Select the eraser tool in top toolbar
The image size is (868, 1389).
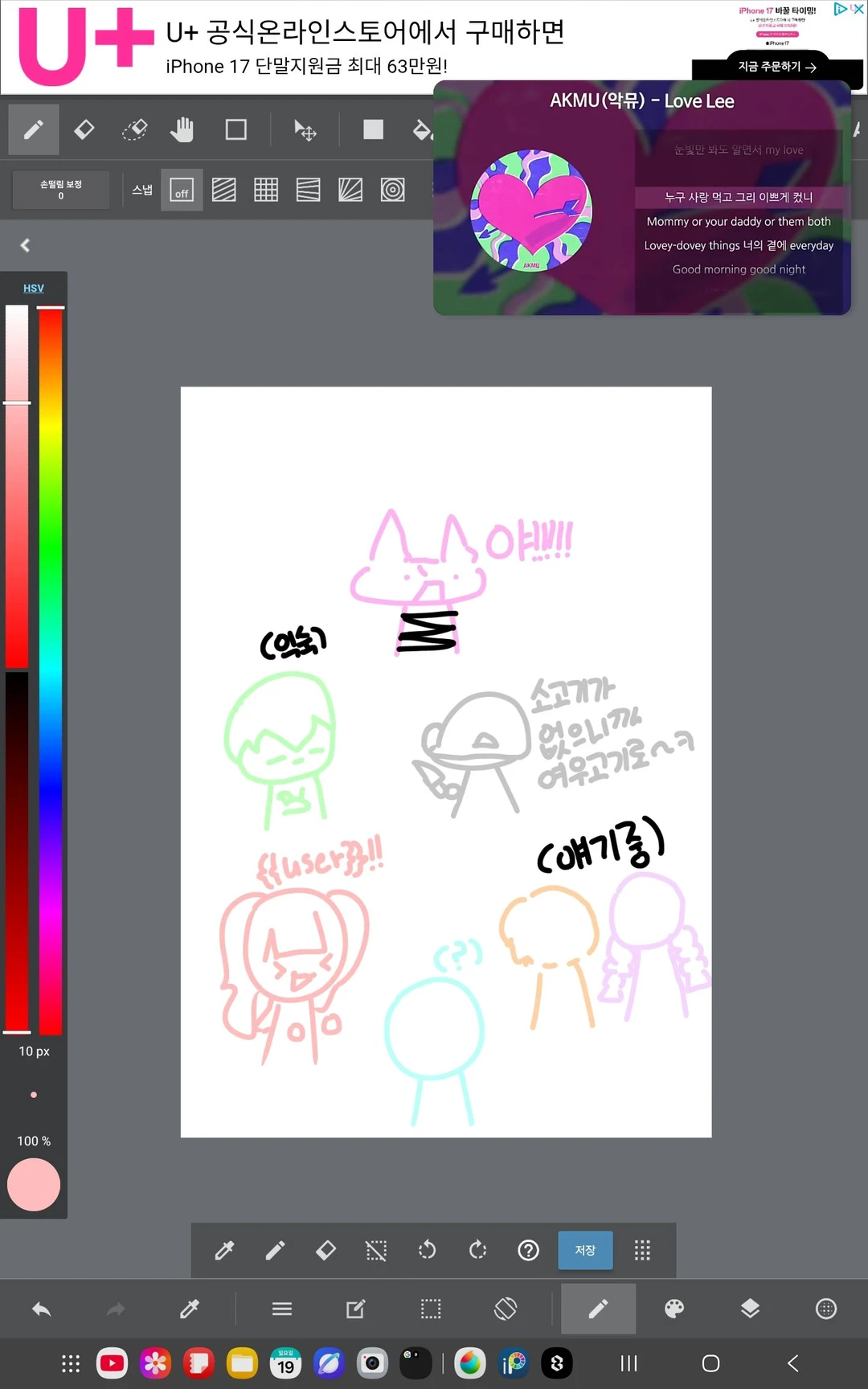[84, 129]
